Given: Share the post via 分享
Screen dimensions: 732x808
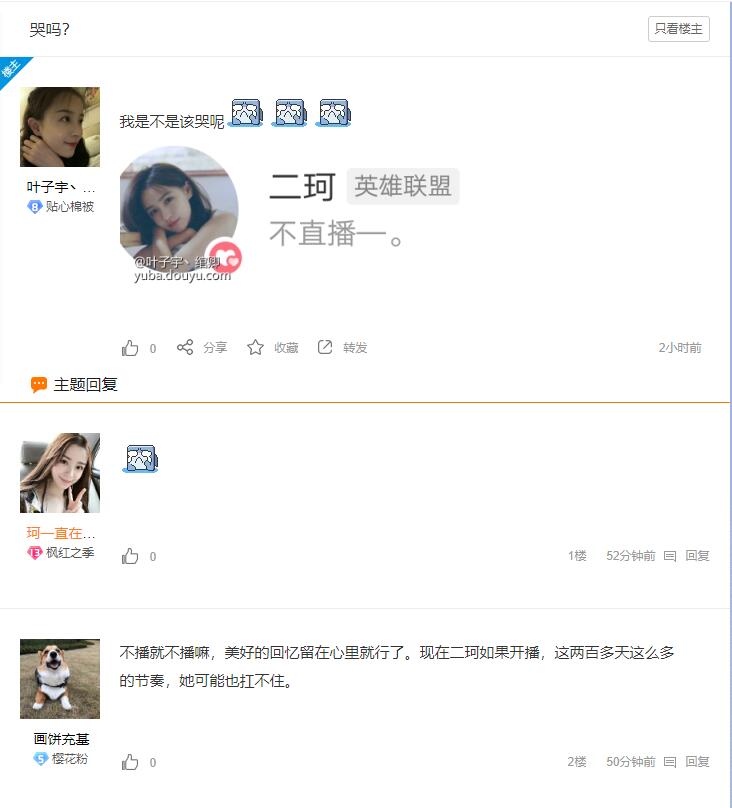Looking at the screenshot, I should (202, 348).
